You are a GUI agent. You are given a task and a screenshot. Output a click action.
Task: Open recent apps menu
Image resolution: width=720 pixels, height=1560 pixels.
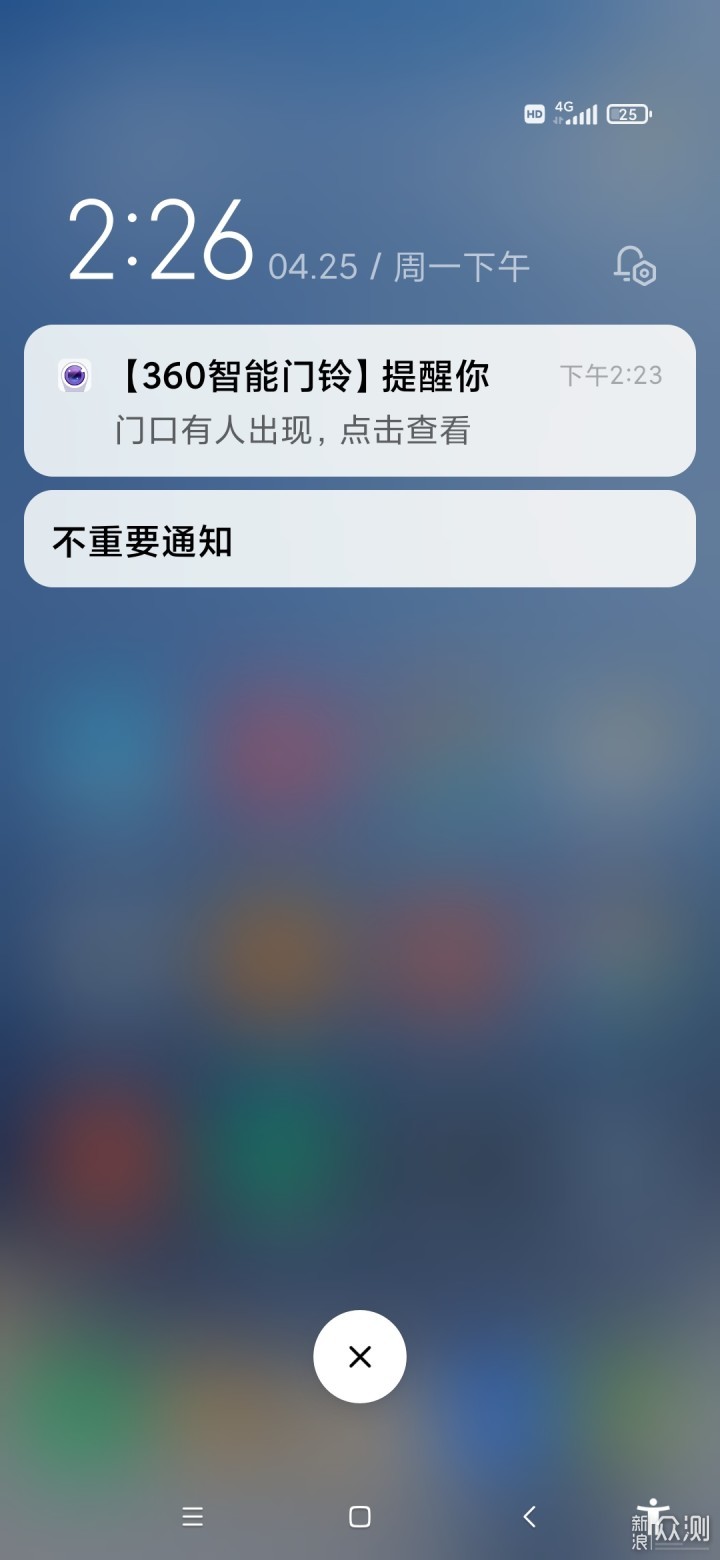tap(193, 1517)
